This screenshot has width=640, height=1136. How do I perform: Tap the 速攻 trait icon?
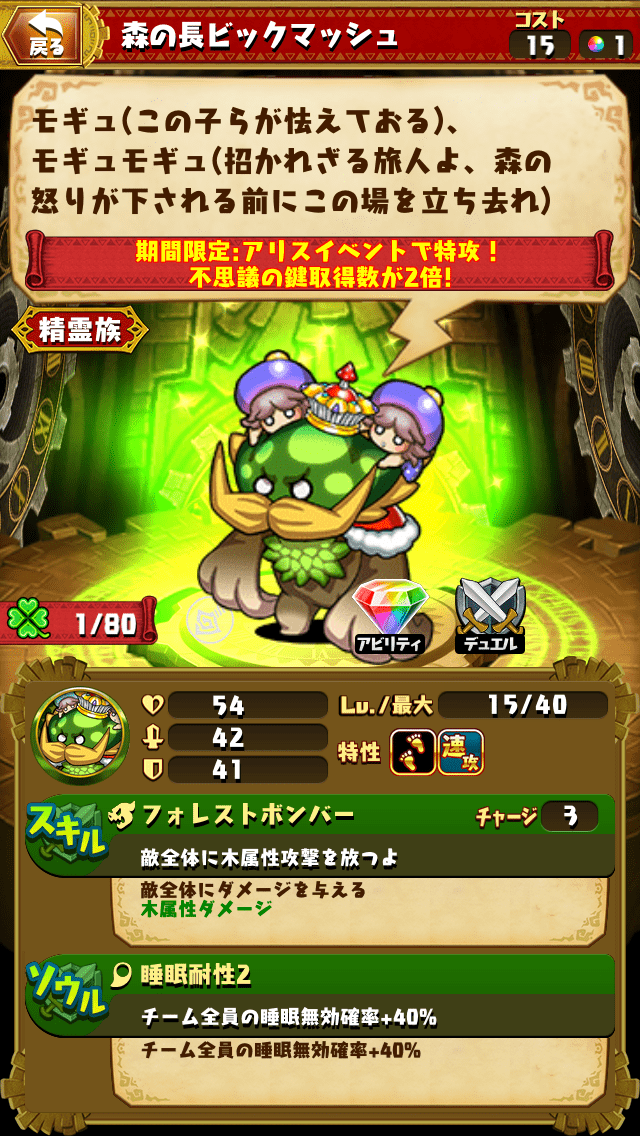point(461,752)
